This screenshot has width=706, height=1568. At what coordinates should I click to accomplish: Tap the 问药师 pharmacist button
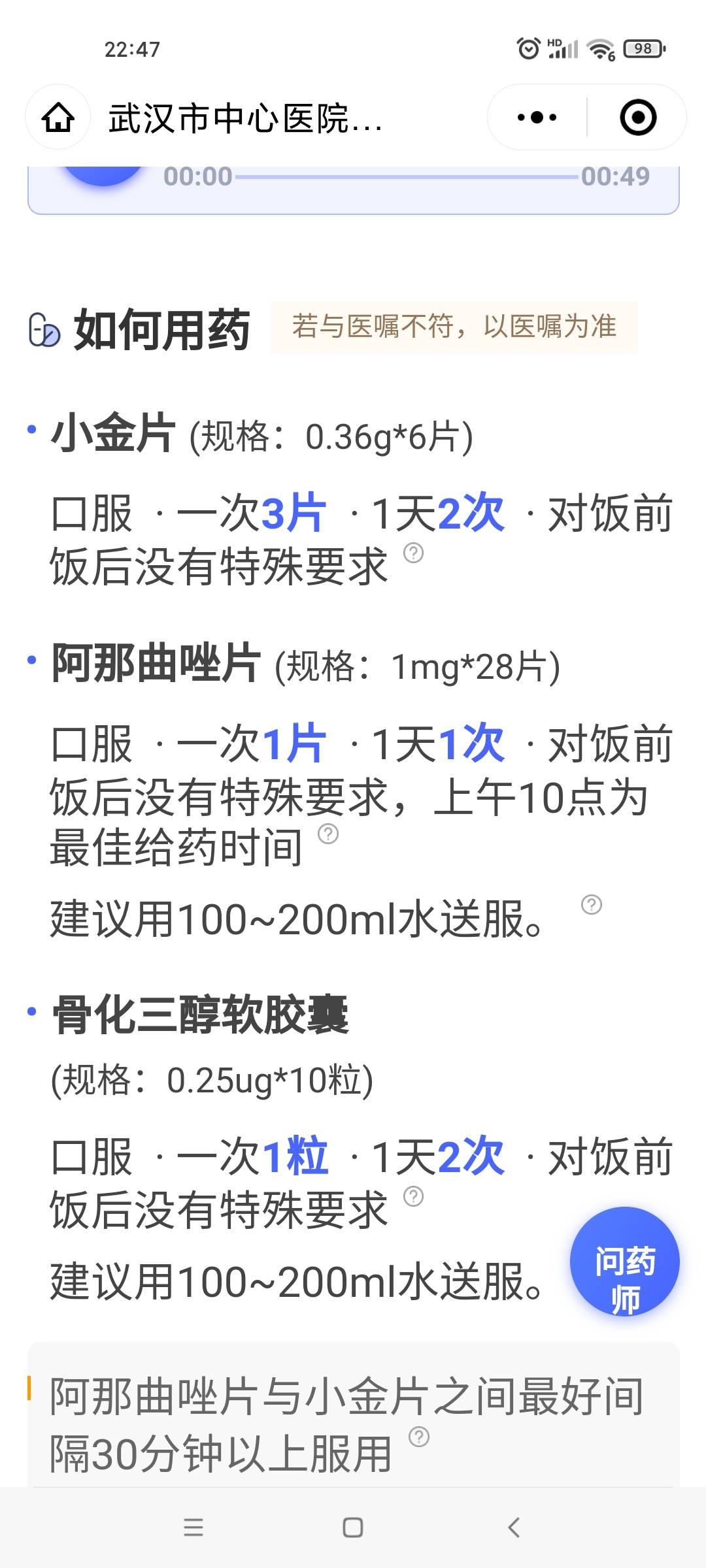tap(625, 1267)
